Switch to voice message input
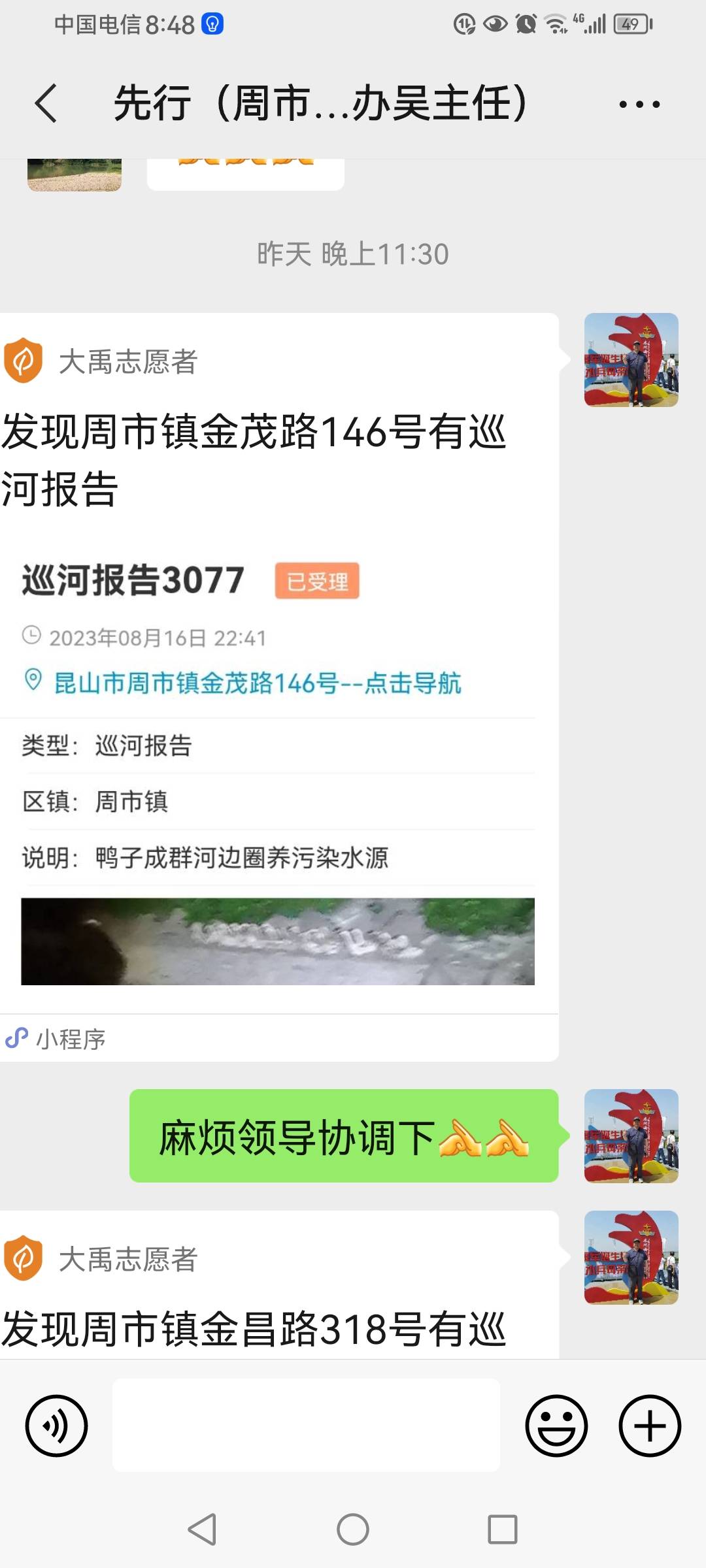Viewport: 706px width, 1568px height. [56, 1426]
